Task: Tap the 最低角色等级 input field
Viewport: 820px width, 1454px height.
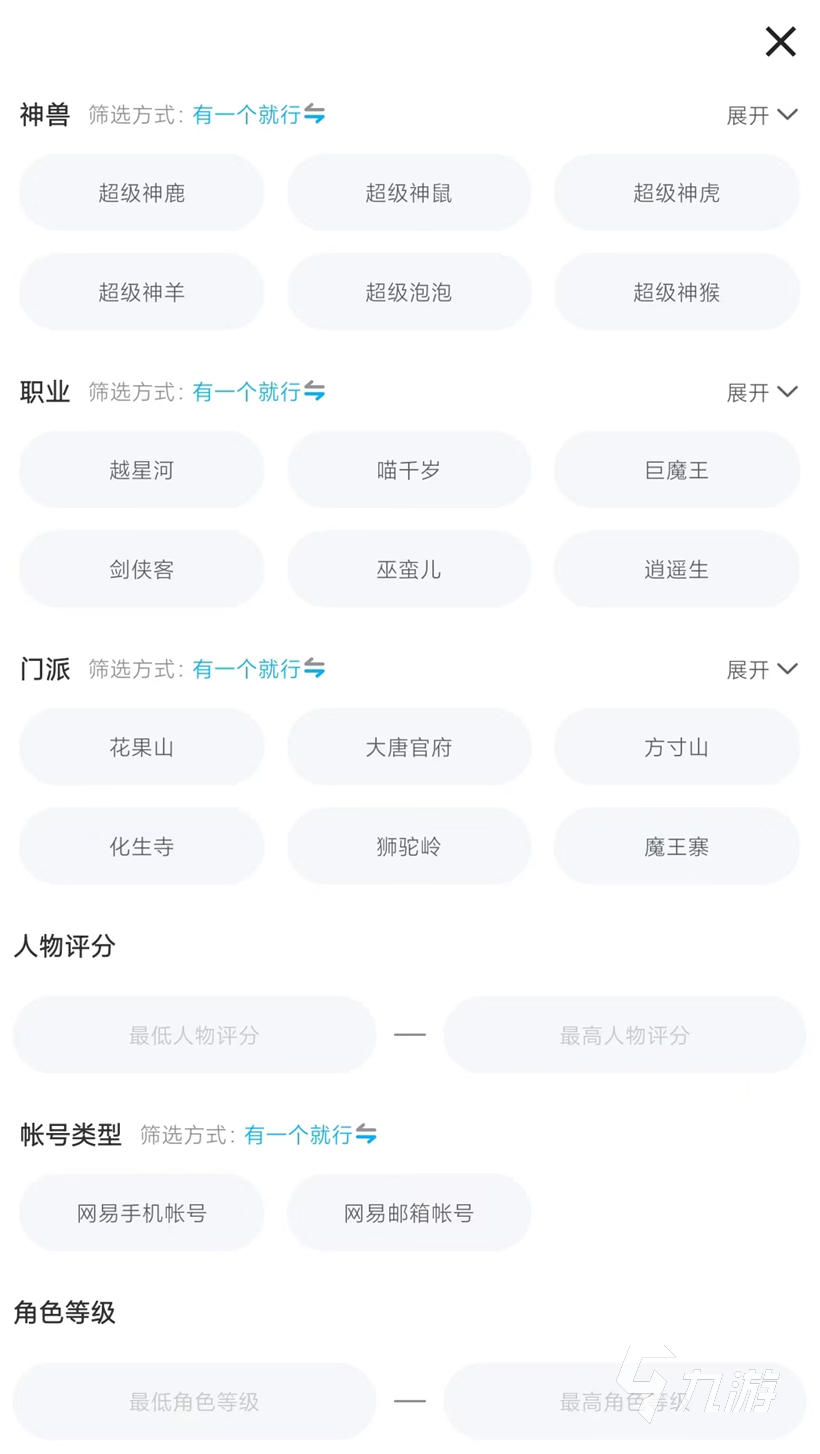Action: click(x=194, y=1402)
